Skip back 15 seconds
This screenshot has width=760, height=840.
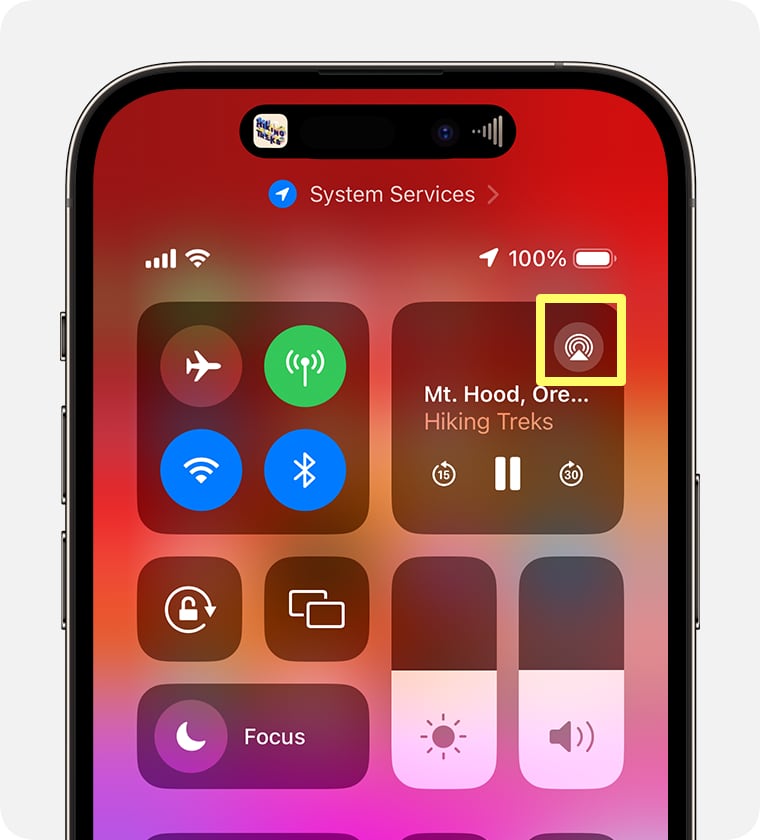coord(444,473)
